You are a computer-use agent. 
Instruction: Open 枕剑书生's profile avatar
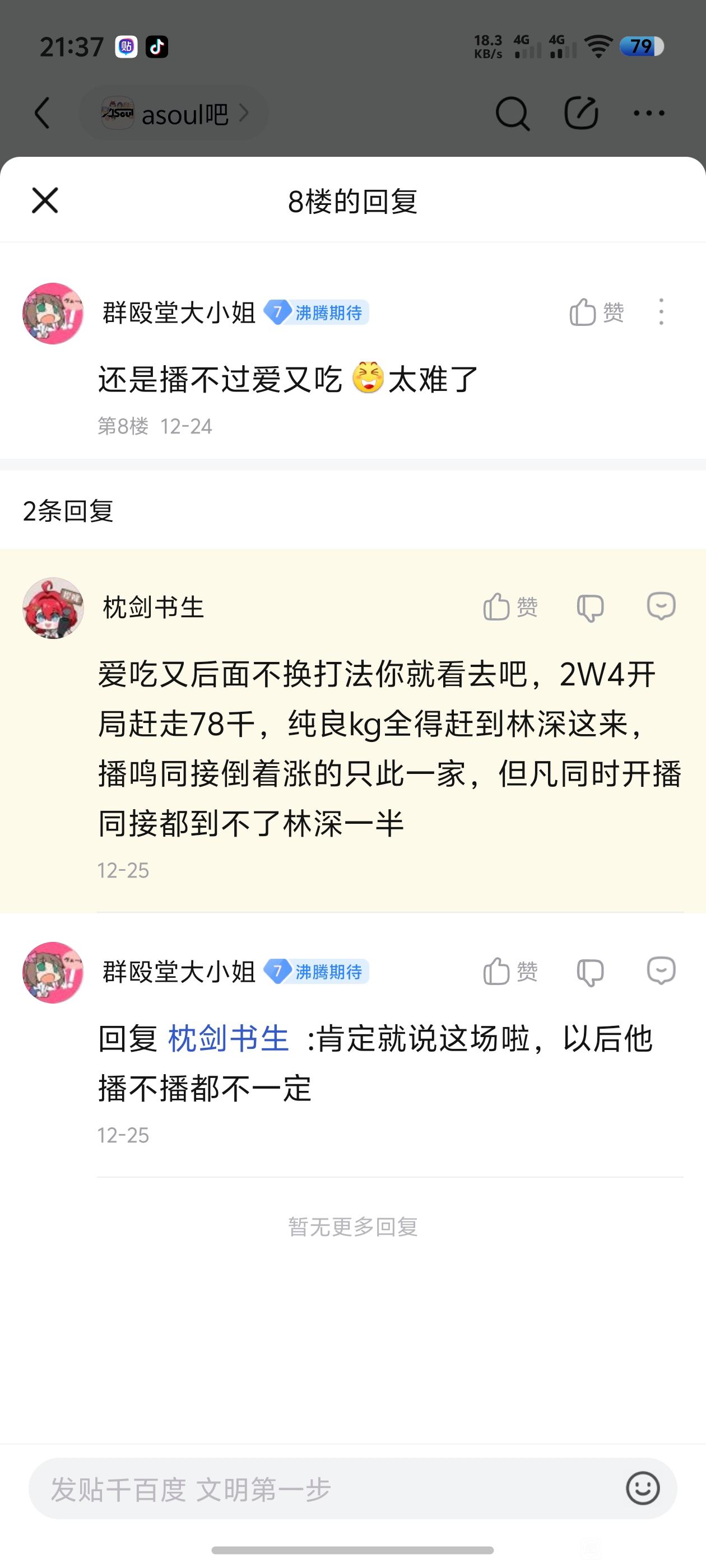click(53, 608)
